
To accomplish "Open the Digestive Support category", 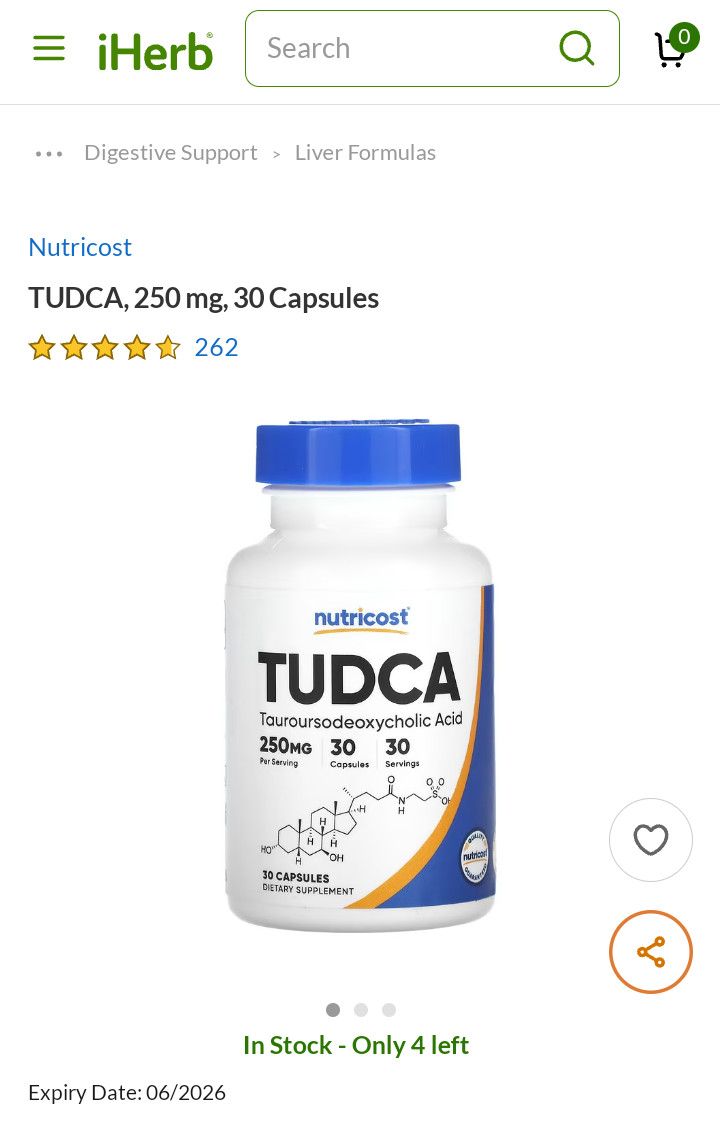I will click(171, 153).
